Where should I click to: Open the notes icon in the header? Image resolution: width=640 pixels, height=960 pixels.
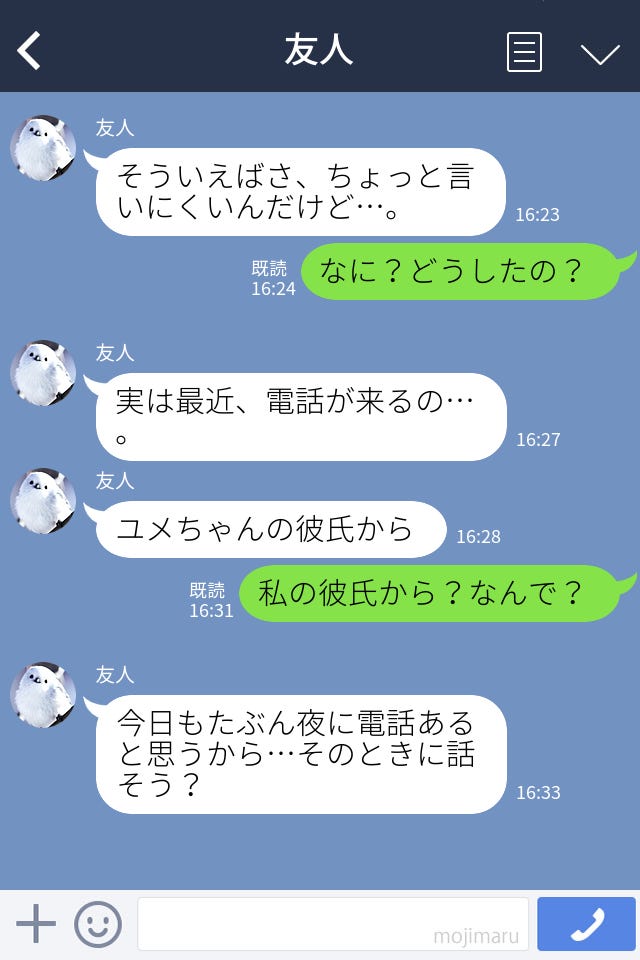click(x=524, y=52)
